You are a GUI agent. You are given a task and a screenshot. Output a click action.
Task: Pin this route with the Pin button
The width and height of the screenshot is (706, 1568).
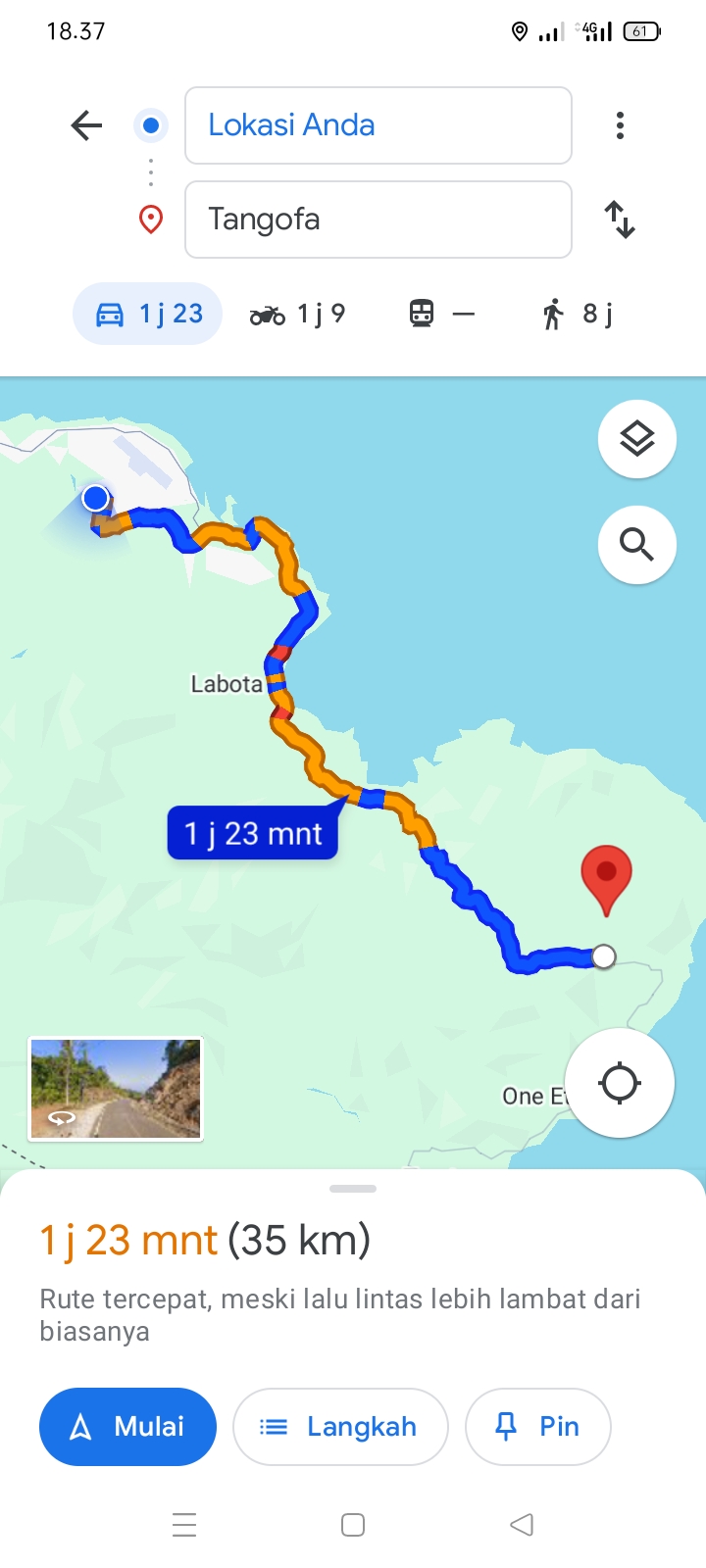click(538, 1427)
